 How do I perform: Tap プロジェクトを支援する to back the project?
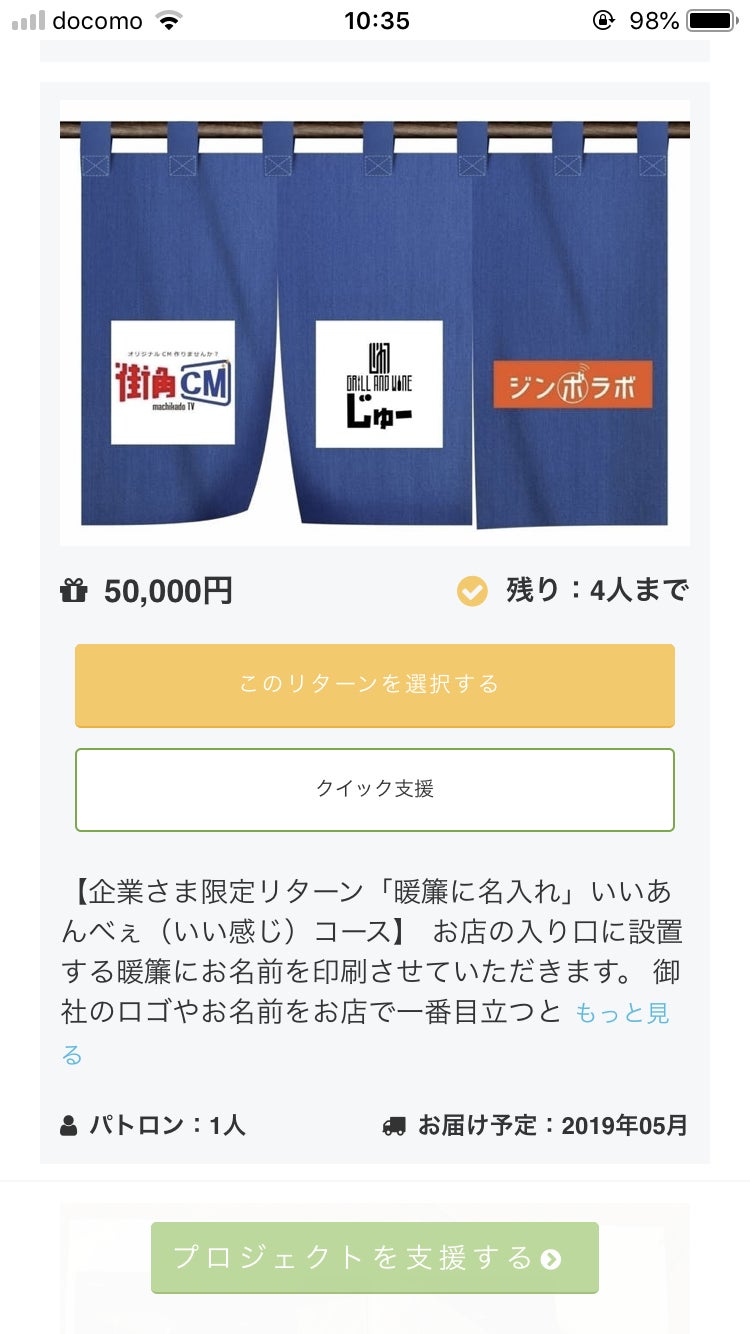point(374,1257)
